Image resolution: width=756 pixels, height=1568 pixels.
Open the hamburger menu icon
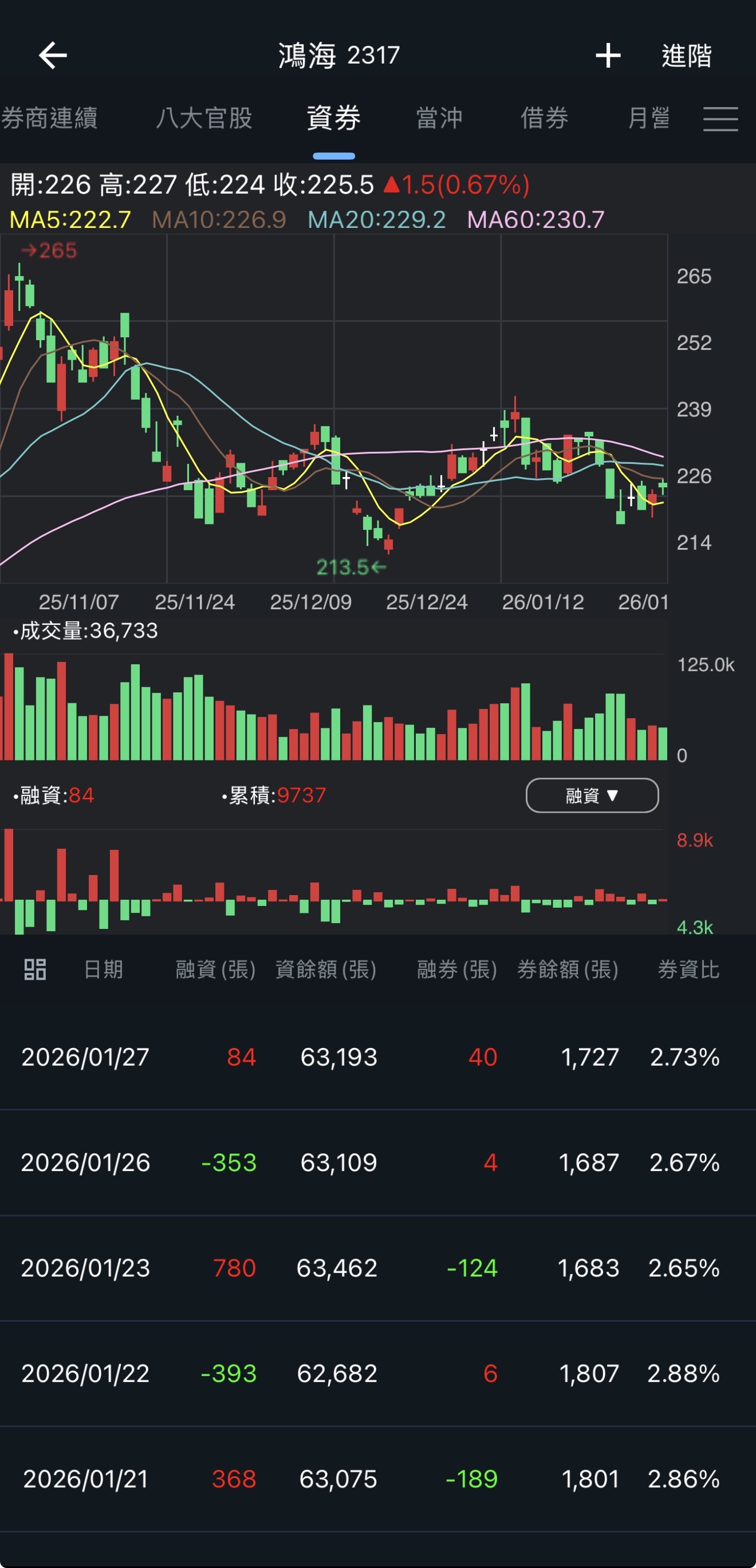[x=720, y=119]
